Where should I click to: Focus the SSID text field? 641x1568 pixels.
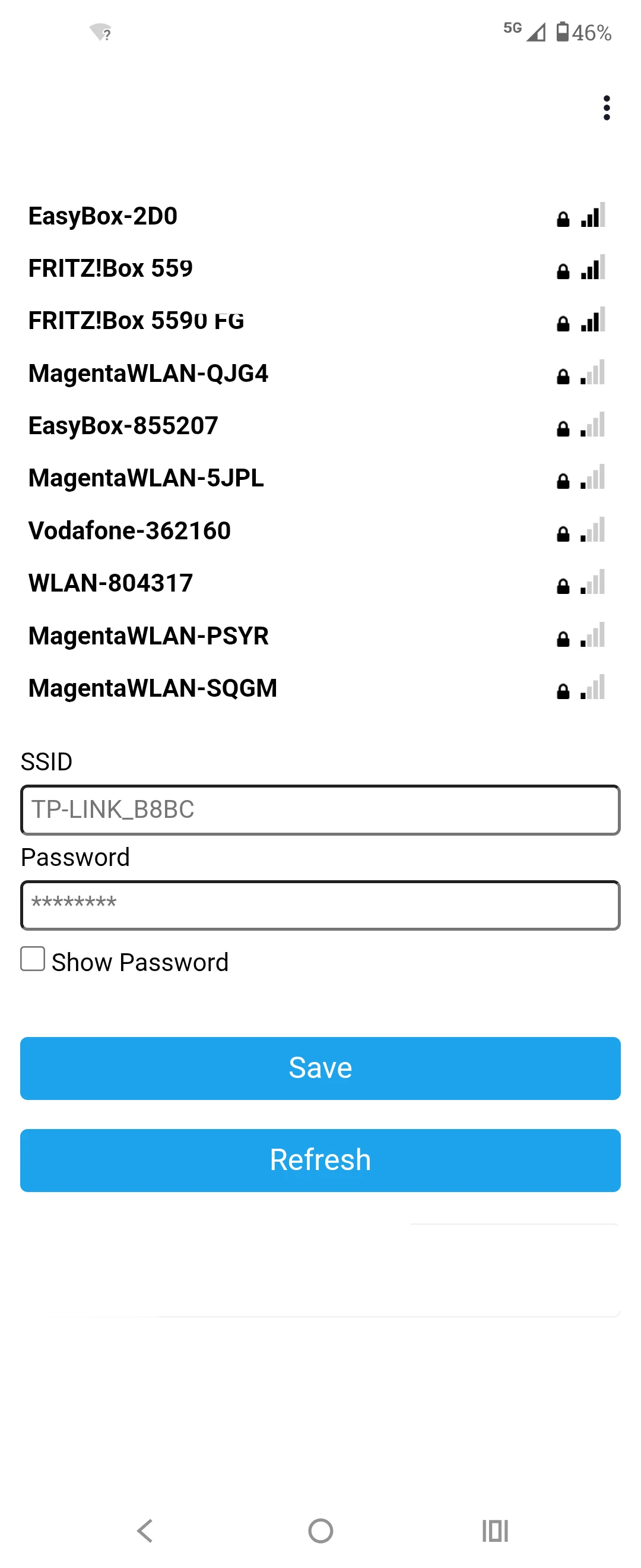[x=320, y=810]
